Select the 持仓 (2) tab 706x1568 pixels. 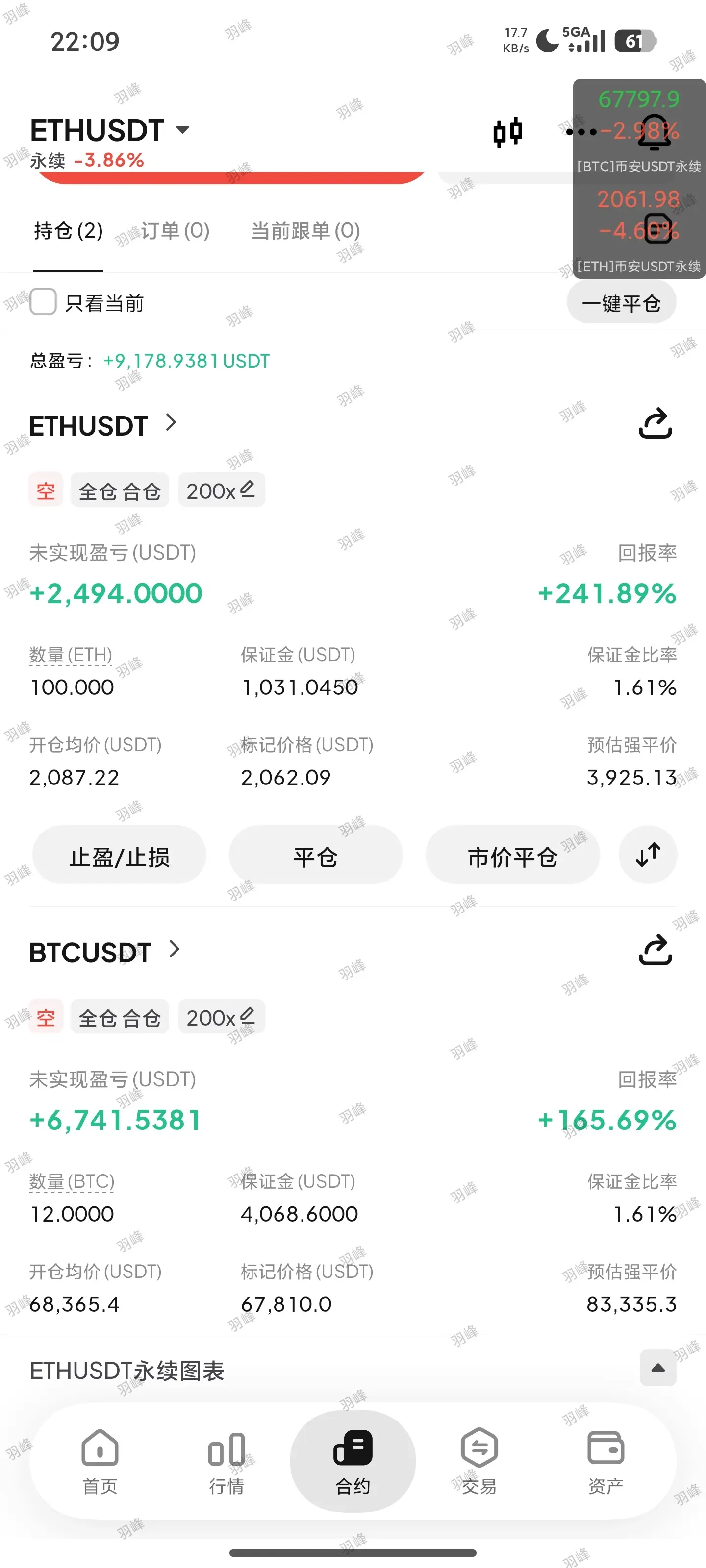pos(68,231)
